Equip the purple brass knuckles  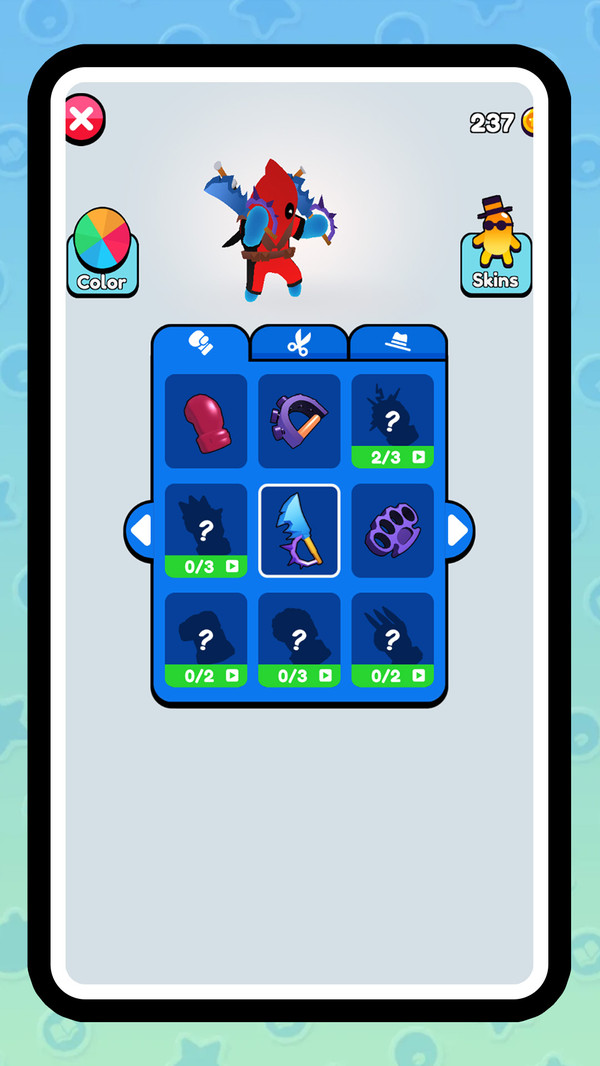click(392, 530)
